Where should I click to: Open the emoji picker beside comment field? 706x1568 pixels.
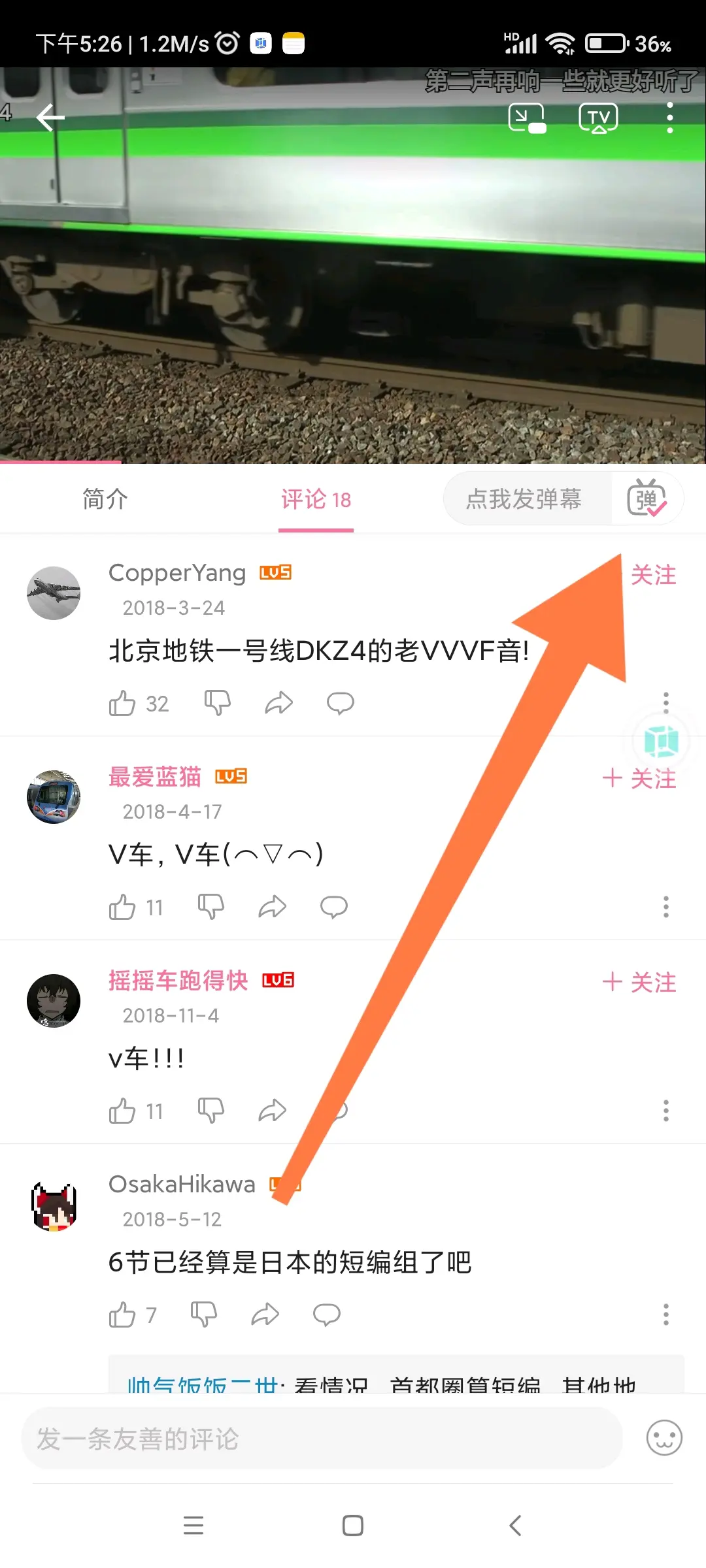664,1439
